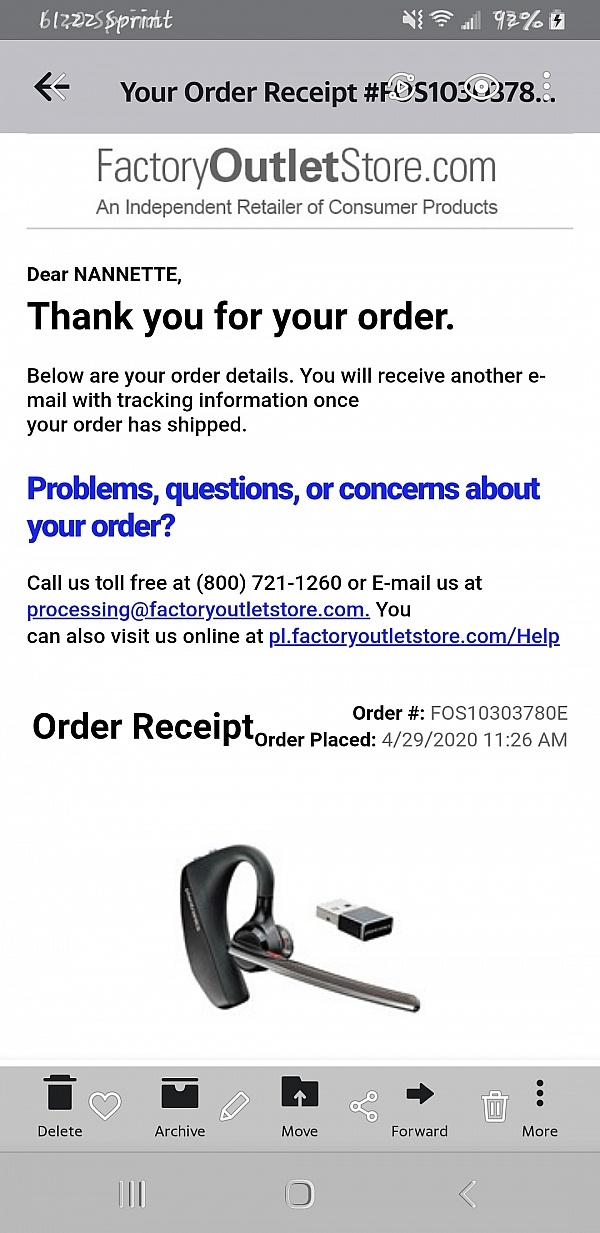Go back from the order receipt email
The width and height of the screenshot is (600, 1233).
point(52,87)
